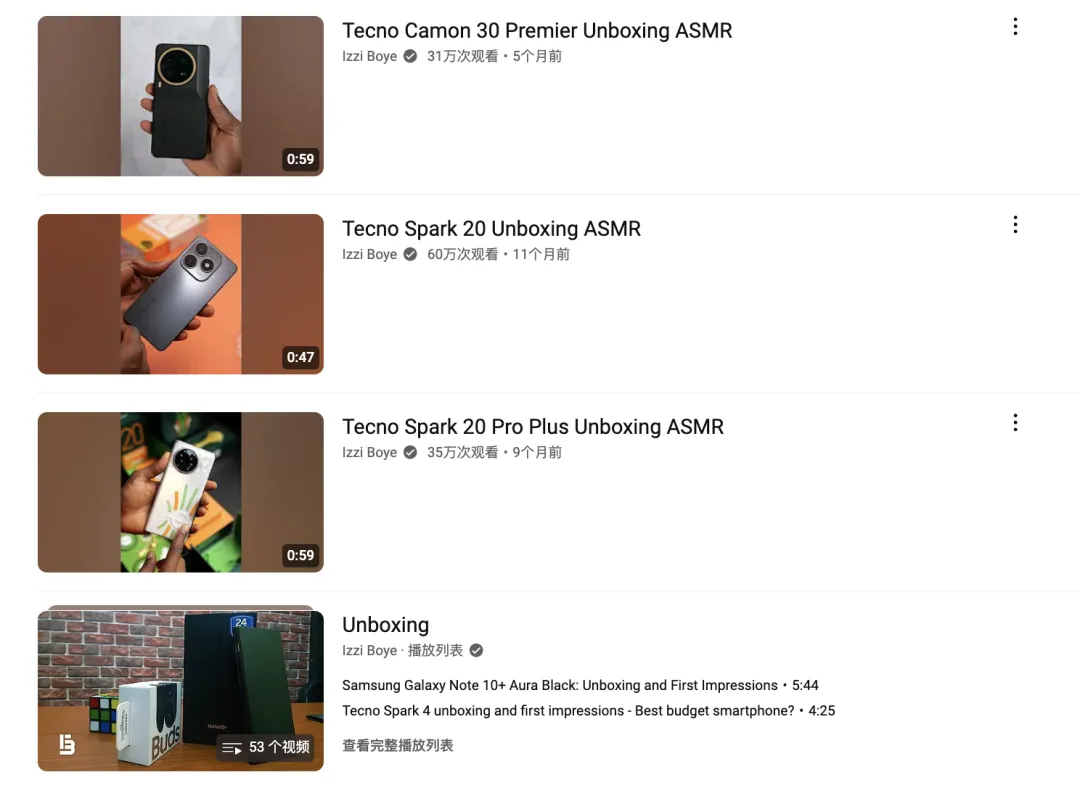1080x788 pixels.
Task: Open overflow menu for Tecno Spark 20 Unboxing video
Action: [1015, 225]
